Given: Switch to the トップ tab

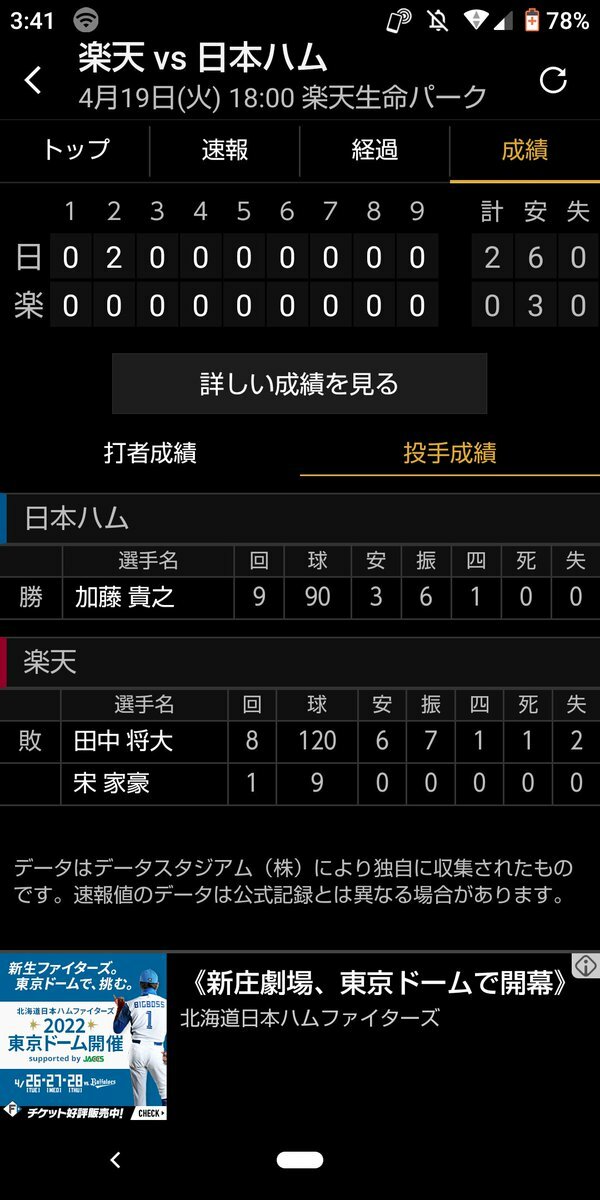Looking at the screenshot, I should click(75, 151).
